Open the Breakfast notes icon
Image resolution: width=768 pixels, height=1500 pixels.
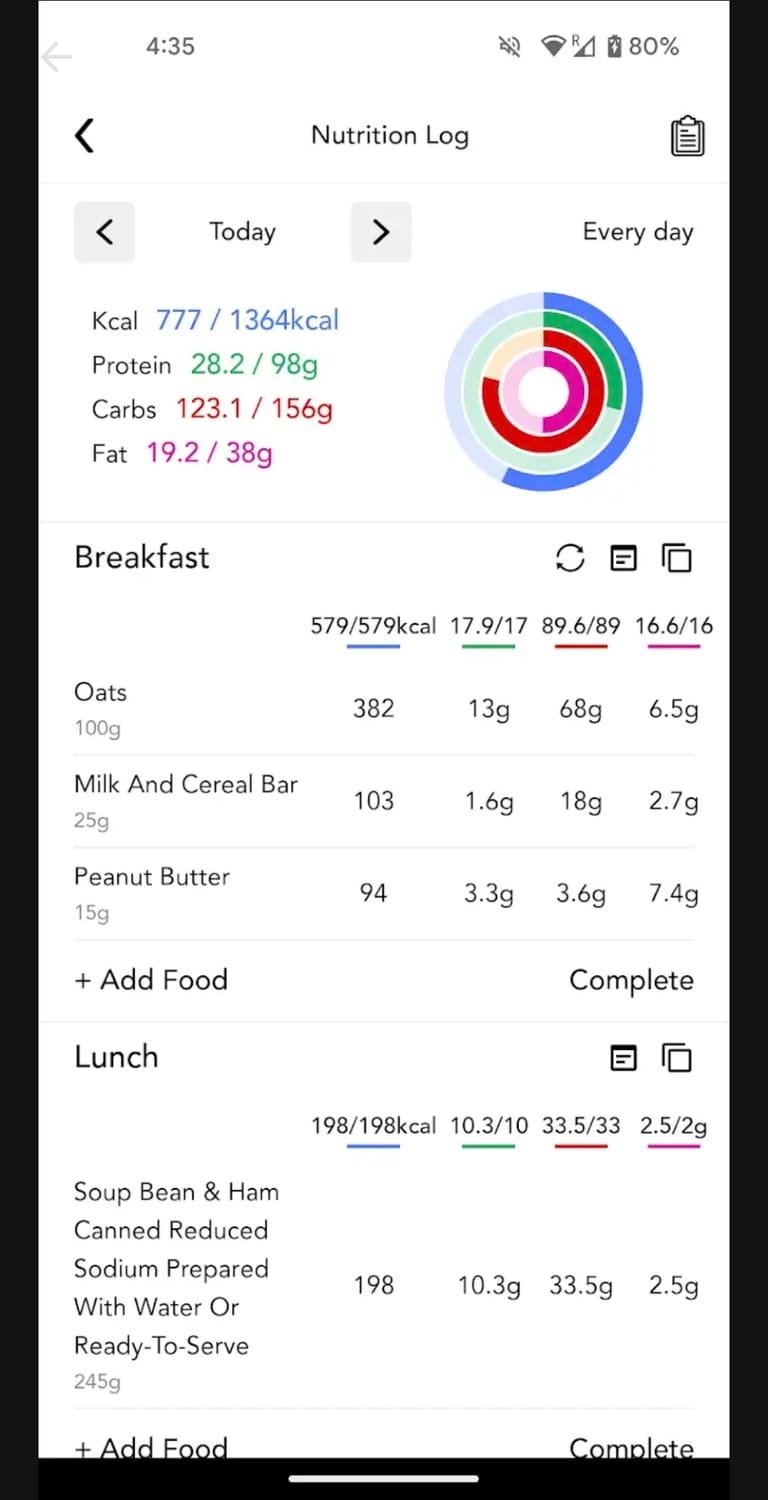(x=623, y=558)
